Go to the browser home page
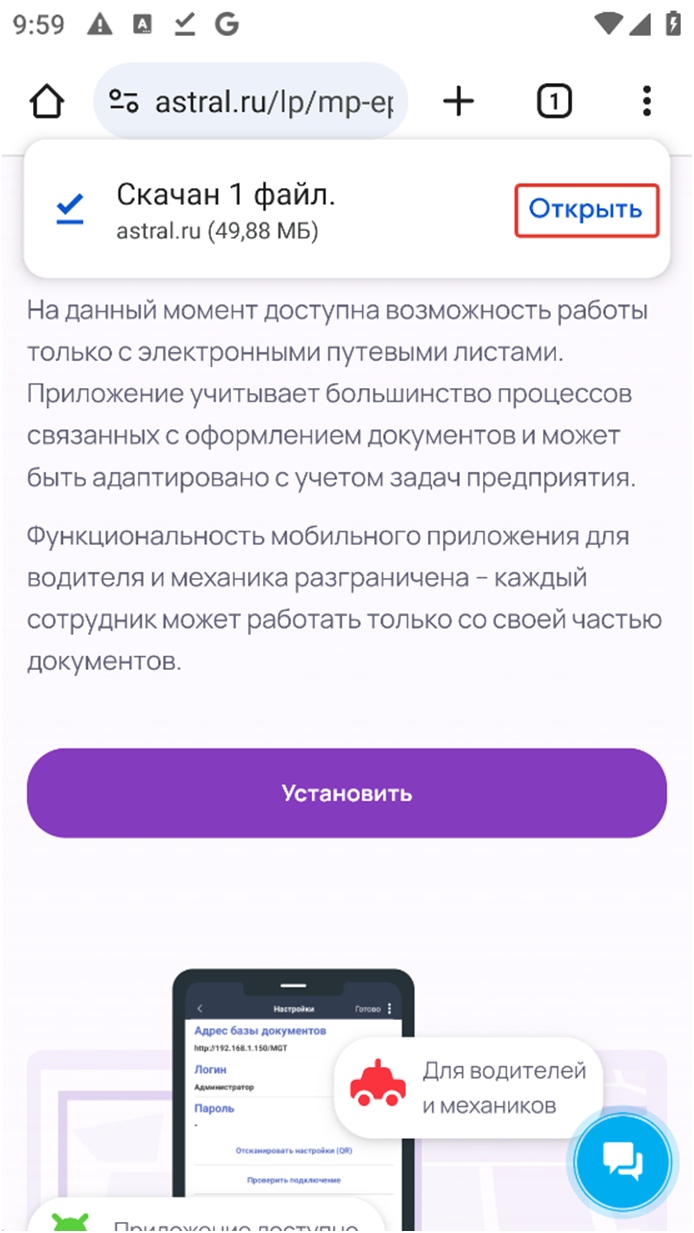This screenshot has height=1233, width=694. 47,101
